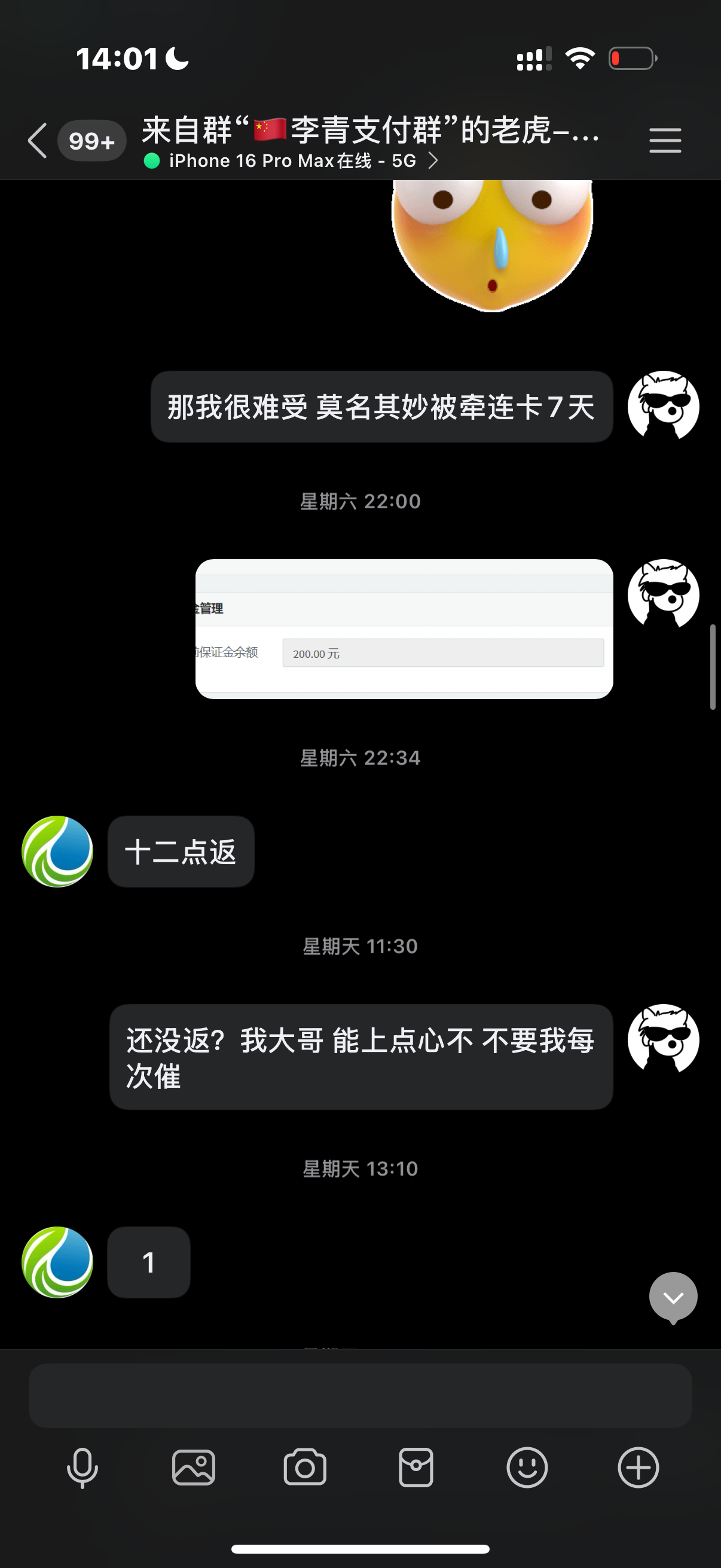
Task: Tap the message input field
Action: [360, 1395]
